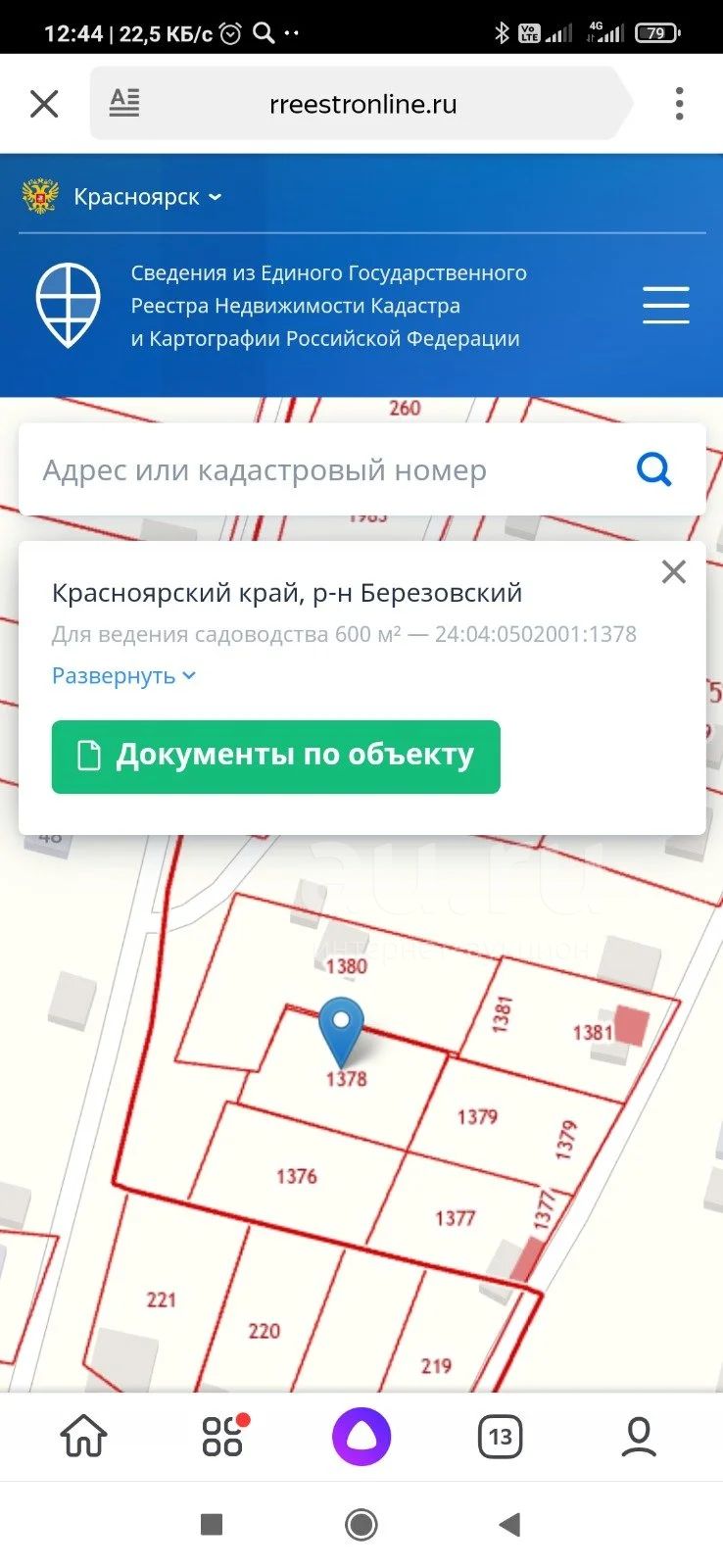
Task: Open the browser services grid
Action: coord(223,1437)
